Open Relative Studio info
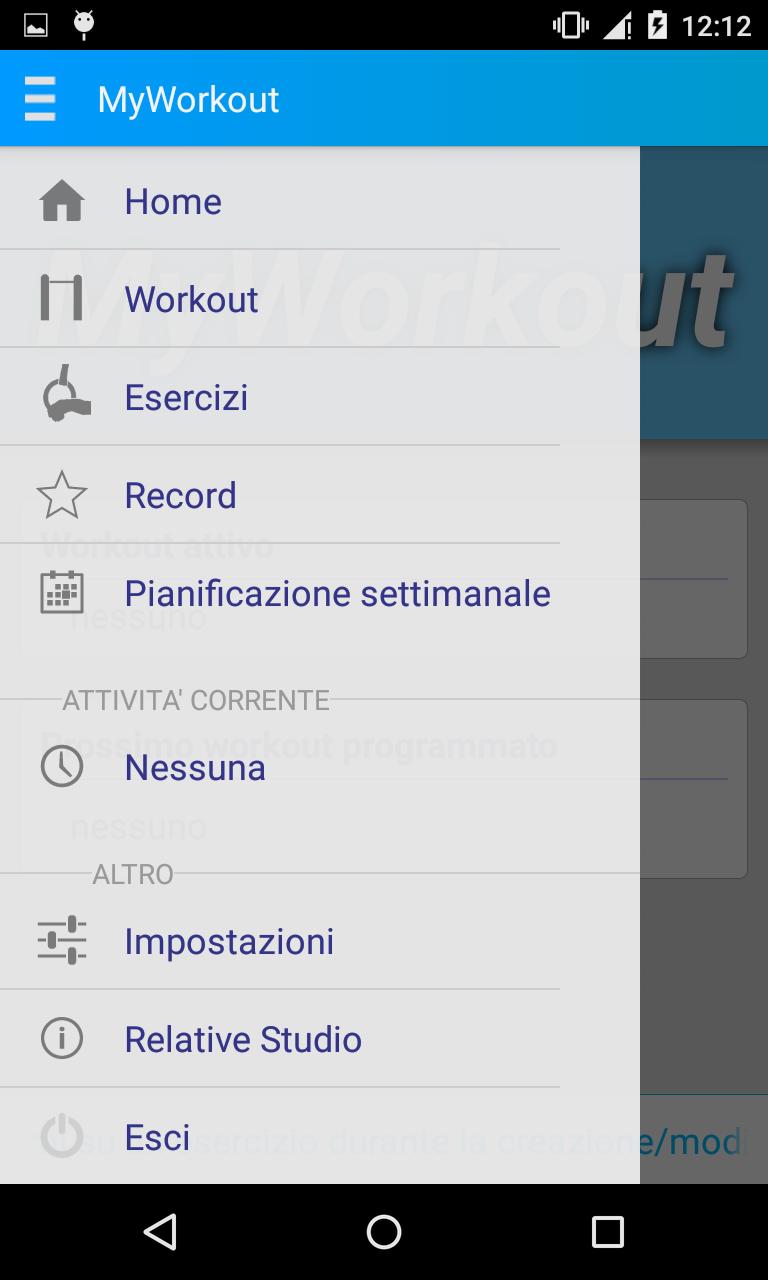 point(243,1039)
